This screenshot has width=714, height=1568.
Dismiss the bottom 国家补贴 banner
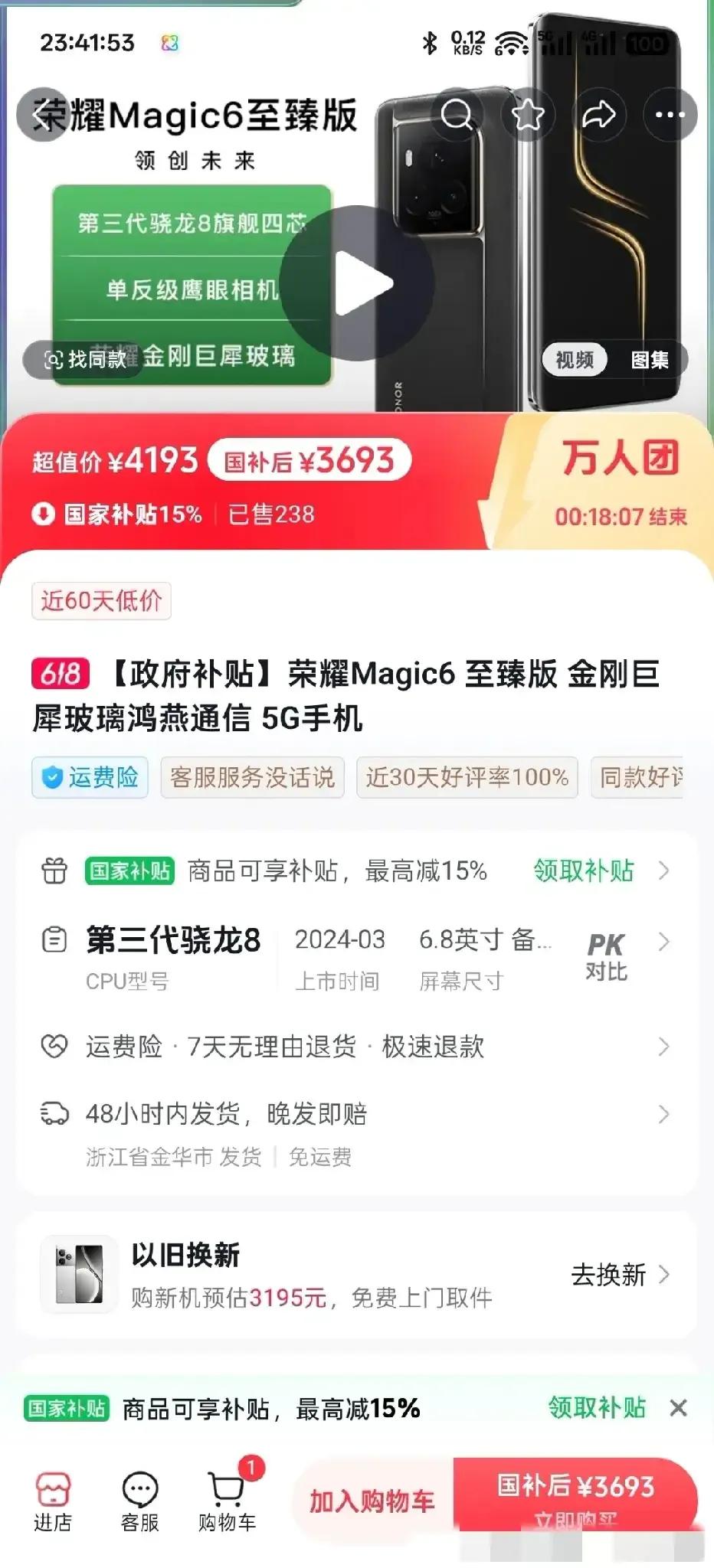pos(678,1408)
